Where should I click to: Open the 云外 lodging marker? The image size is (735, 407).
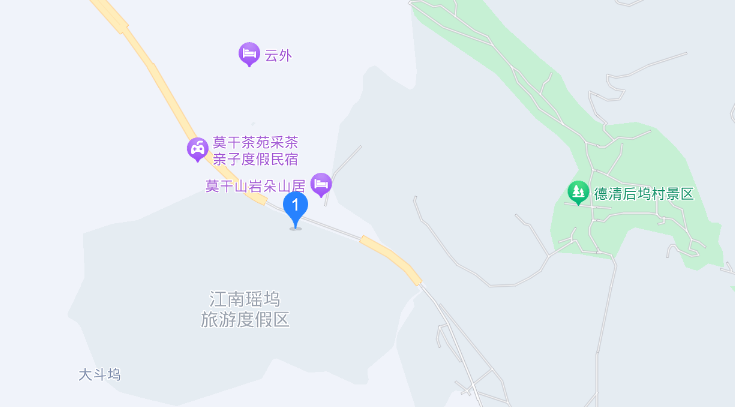point(249,54)
